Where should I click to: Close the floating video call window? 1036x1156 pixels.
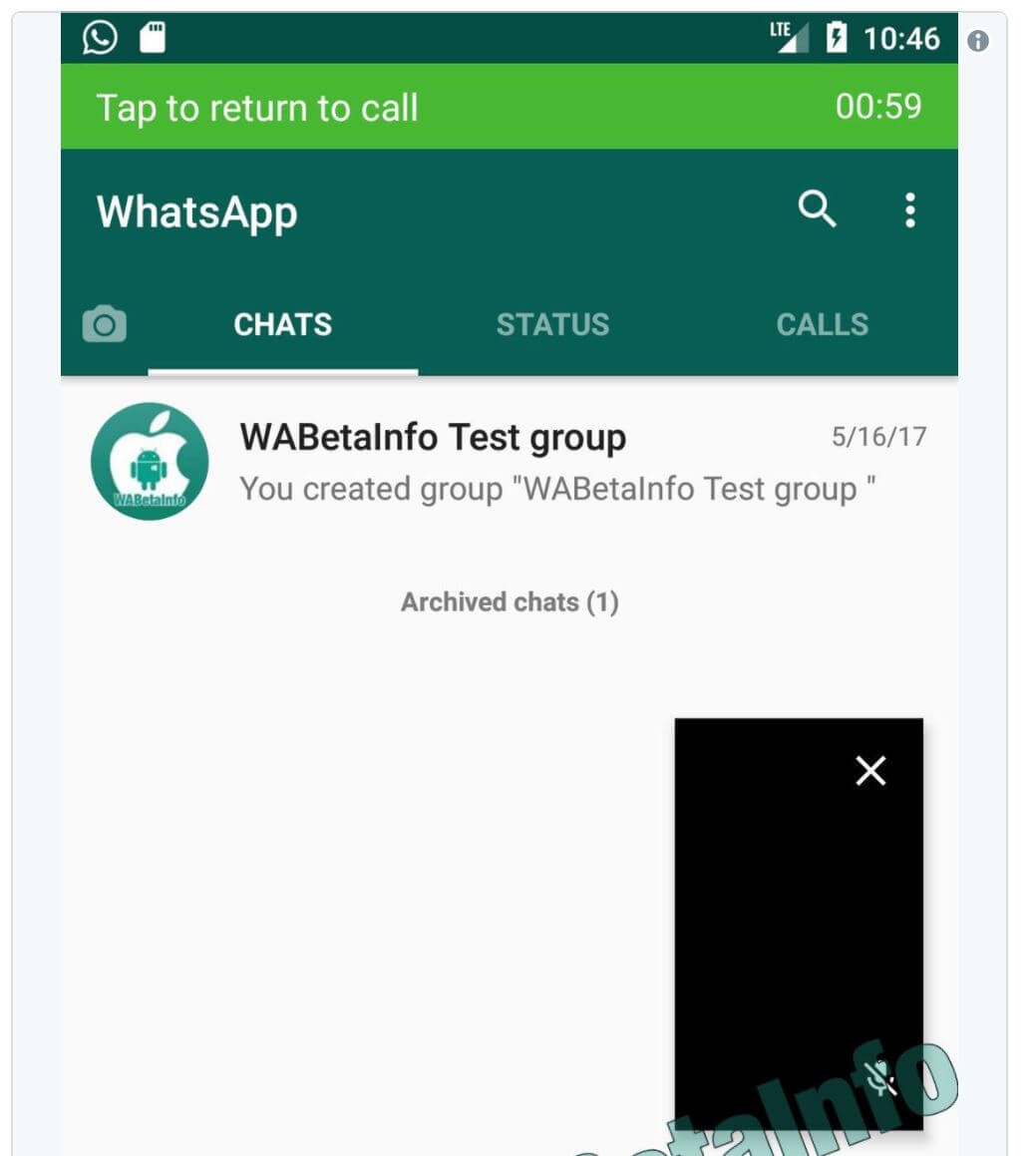[870, 770]
